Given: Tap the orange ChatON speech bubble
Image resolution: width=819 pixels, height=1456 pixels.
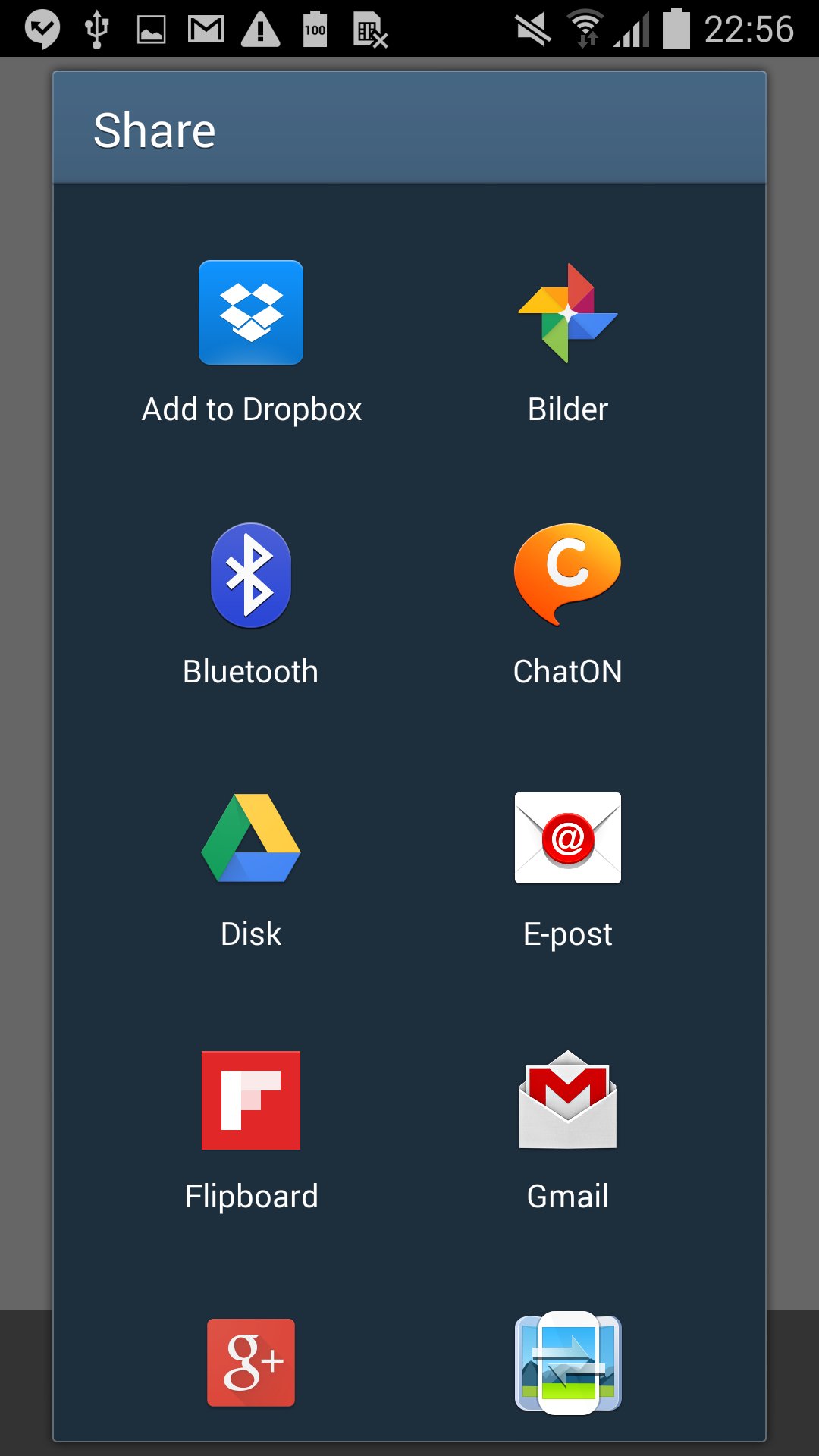Looking at the screenshot, I should [568, 574].
